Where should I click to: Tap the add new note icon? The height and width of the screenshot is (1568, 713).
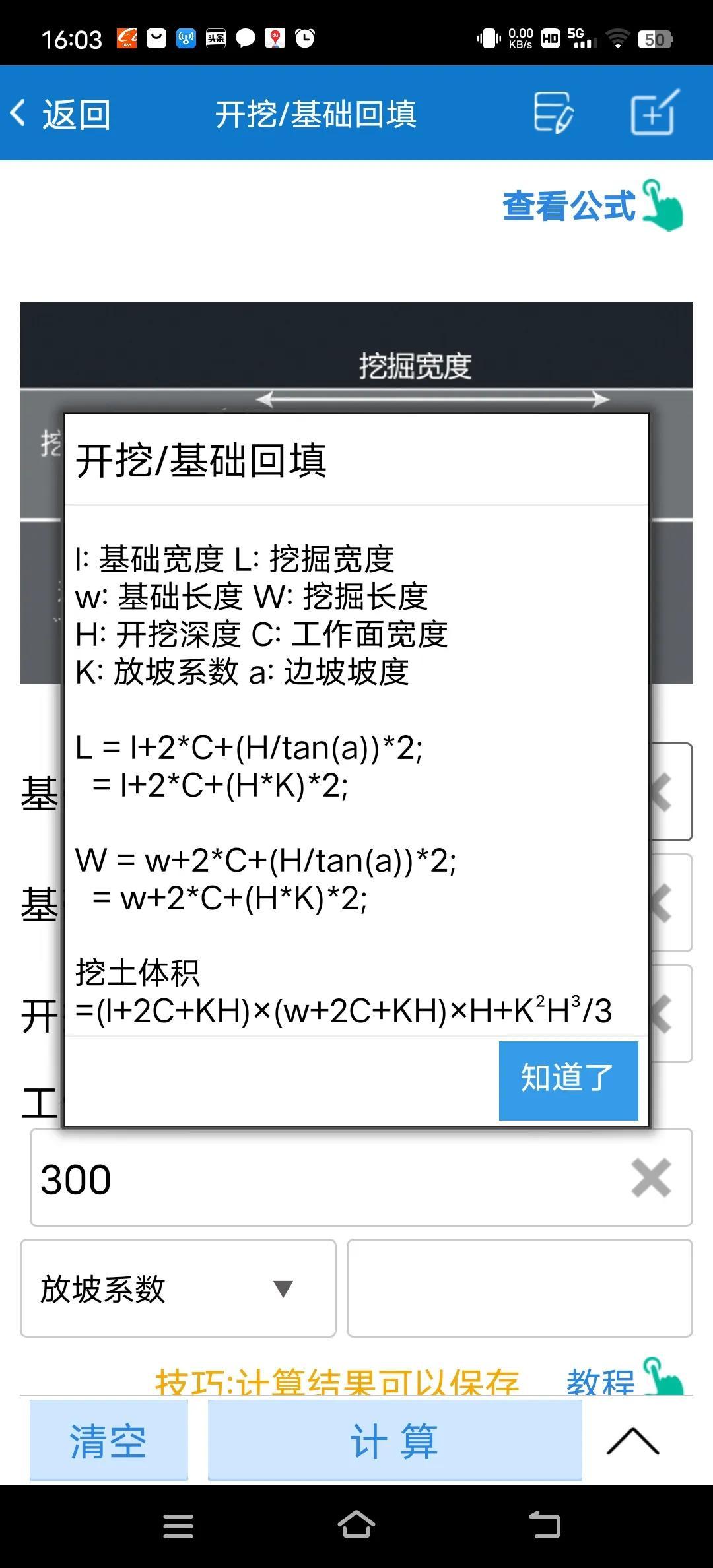tap(654, 114)
